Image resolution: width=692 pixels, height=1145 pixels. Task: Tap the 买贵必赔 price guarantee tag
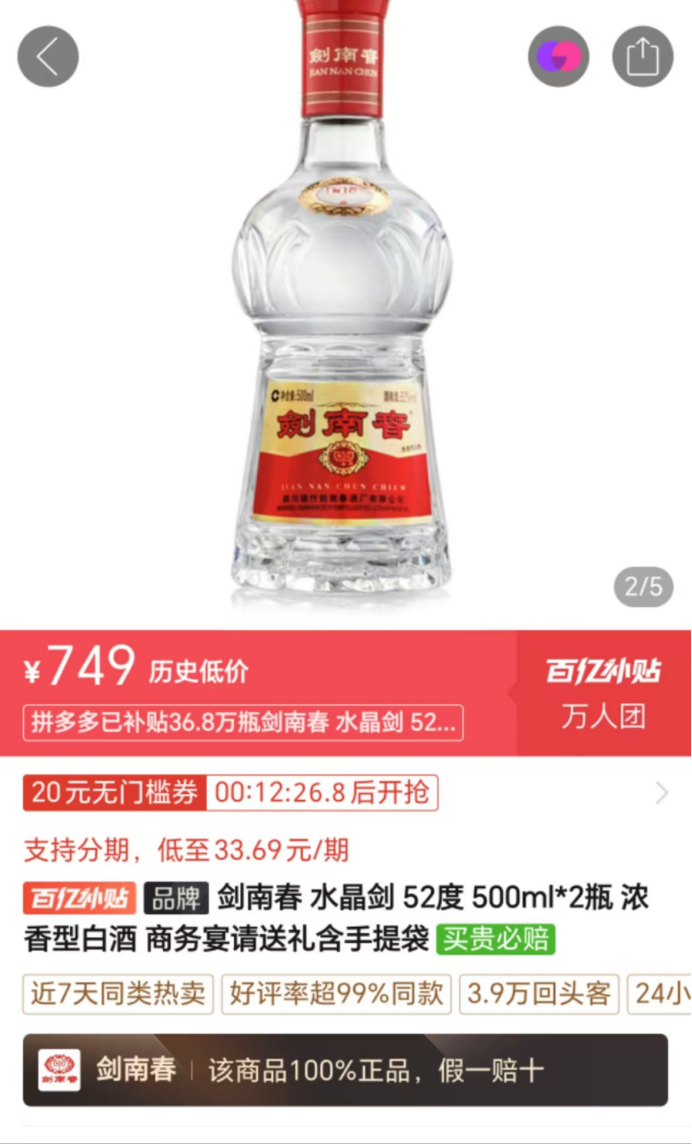click(497, 939)
